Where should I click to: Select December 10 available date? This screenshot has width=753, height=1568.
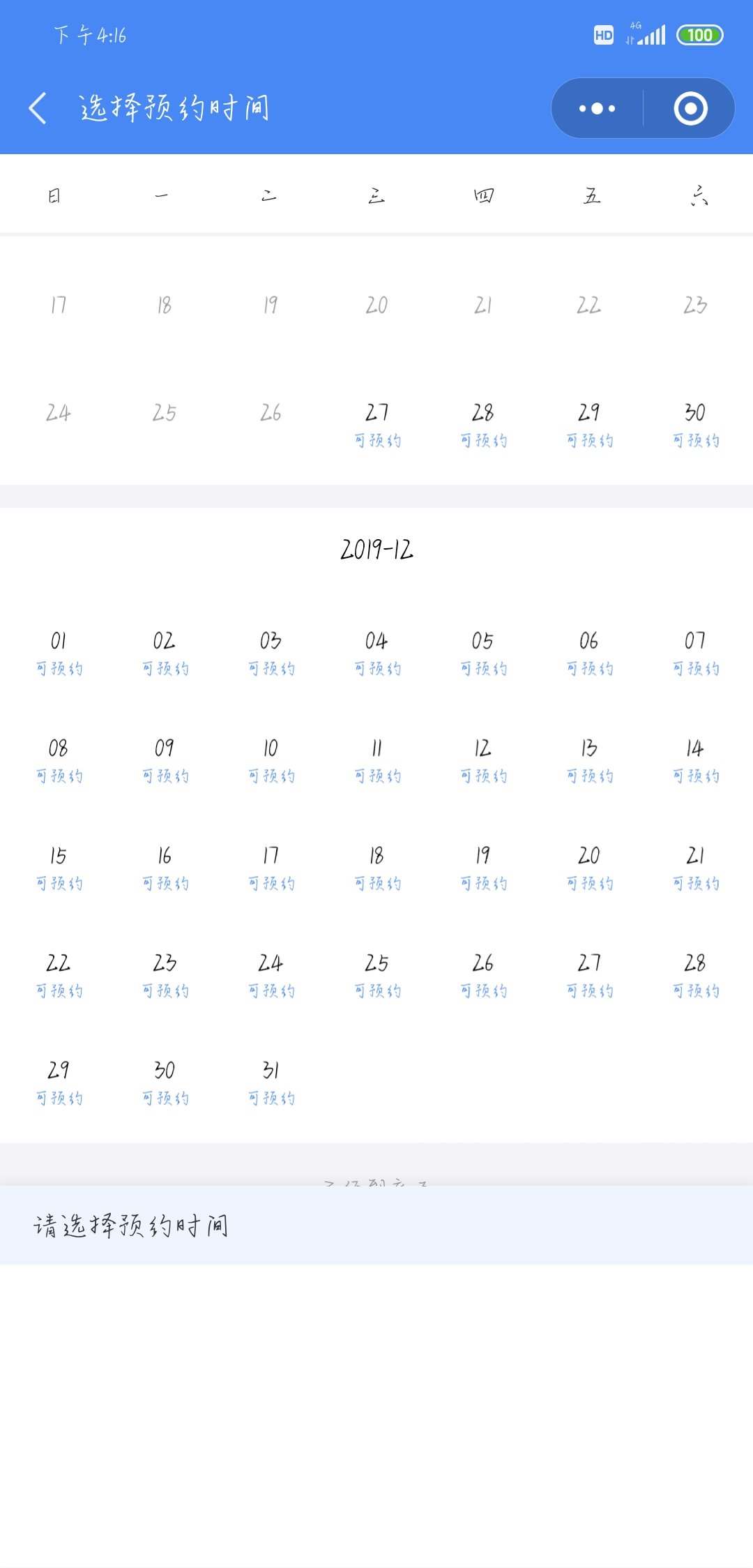pos(271,760)
